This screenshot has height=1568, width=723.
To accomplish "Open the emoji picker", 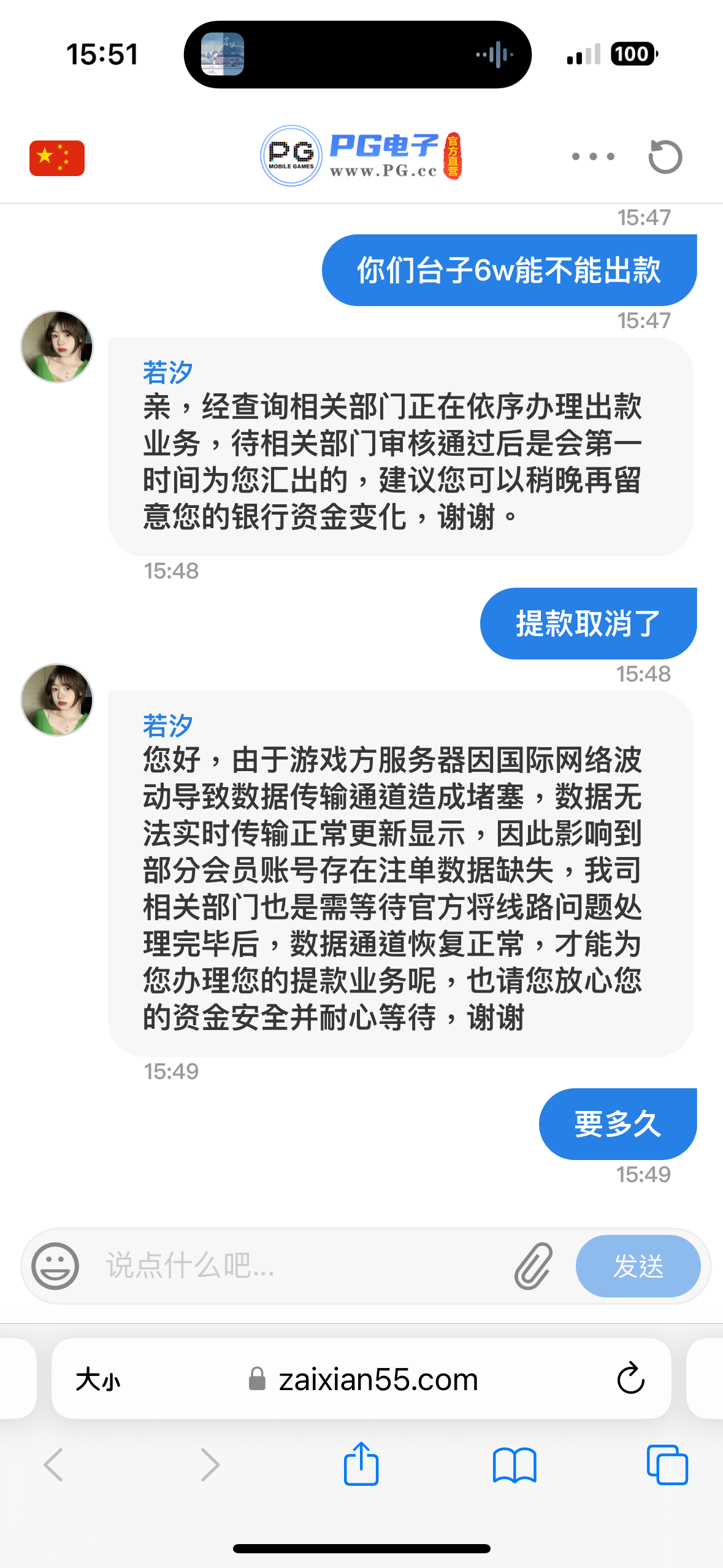I will coord(55,1266).
